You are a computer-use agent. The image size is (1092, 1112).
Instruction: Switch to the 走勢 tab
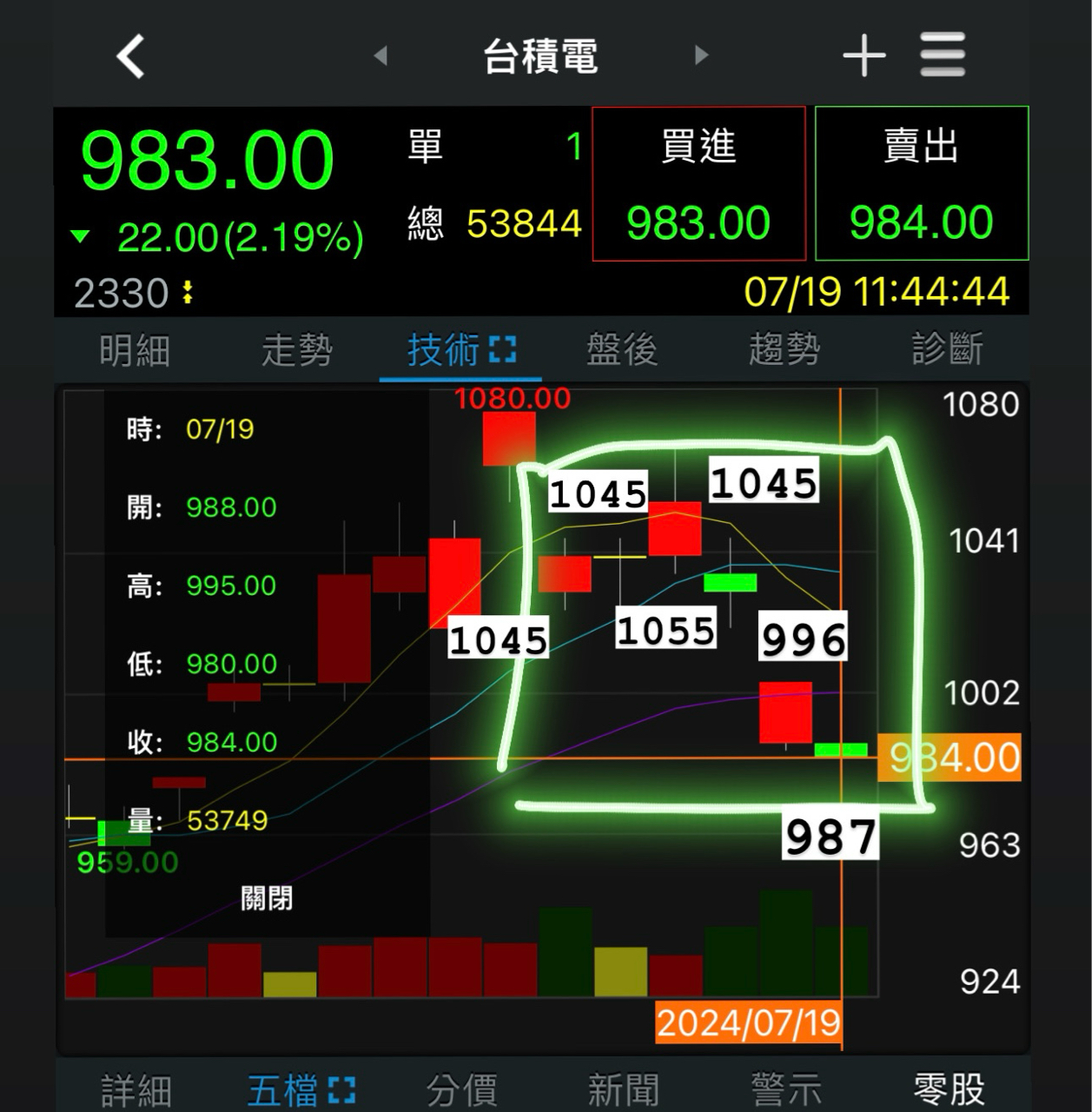[x=297, y=350]
